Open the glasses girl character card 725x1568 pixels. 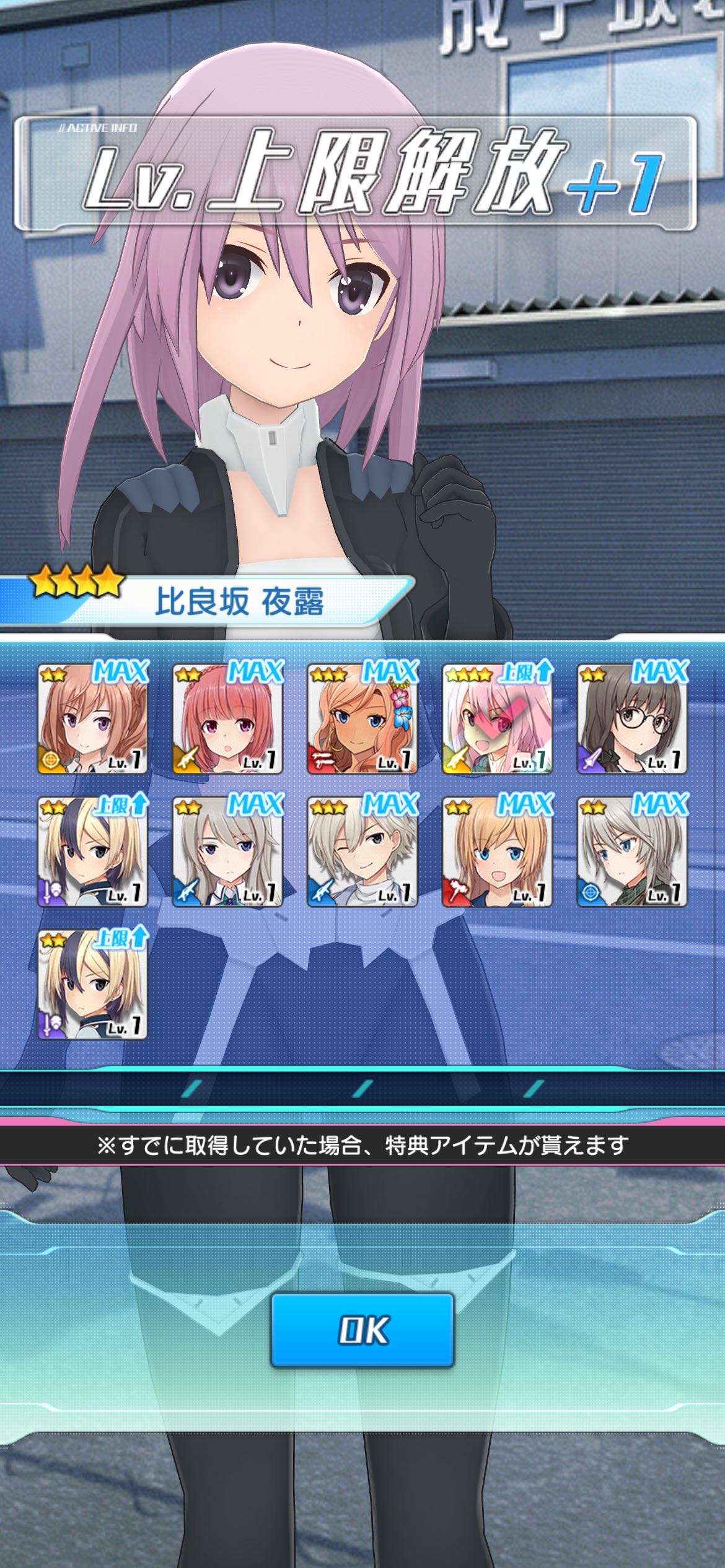click(x=632, y=719)
